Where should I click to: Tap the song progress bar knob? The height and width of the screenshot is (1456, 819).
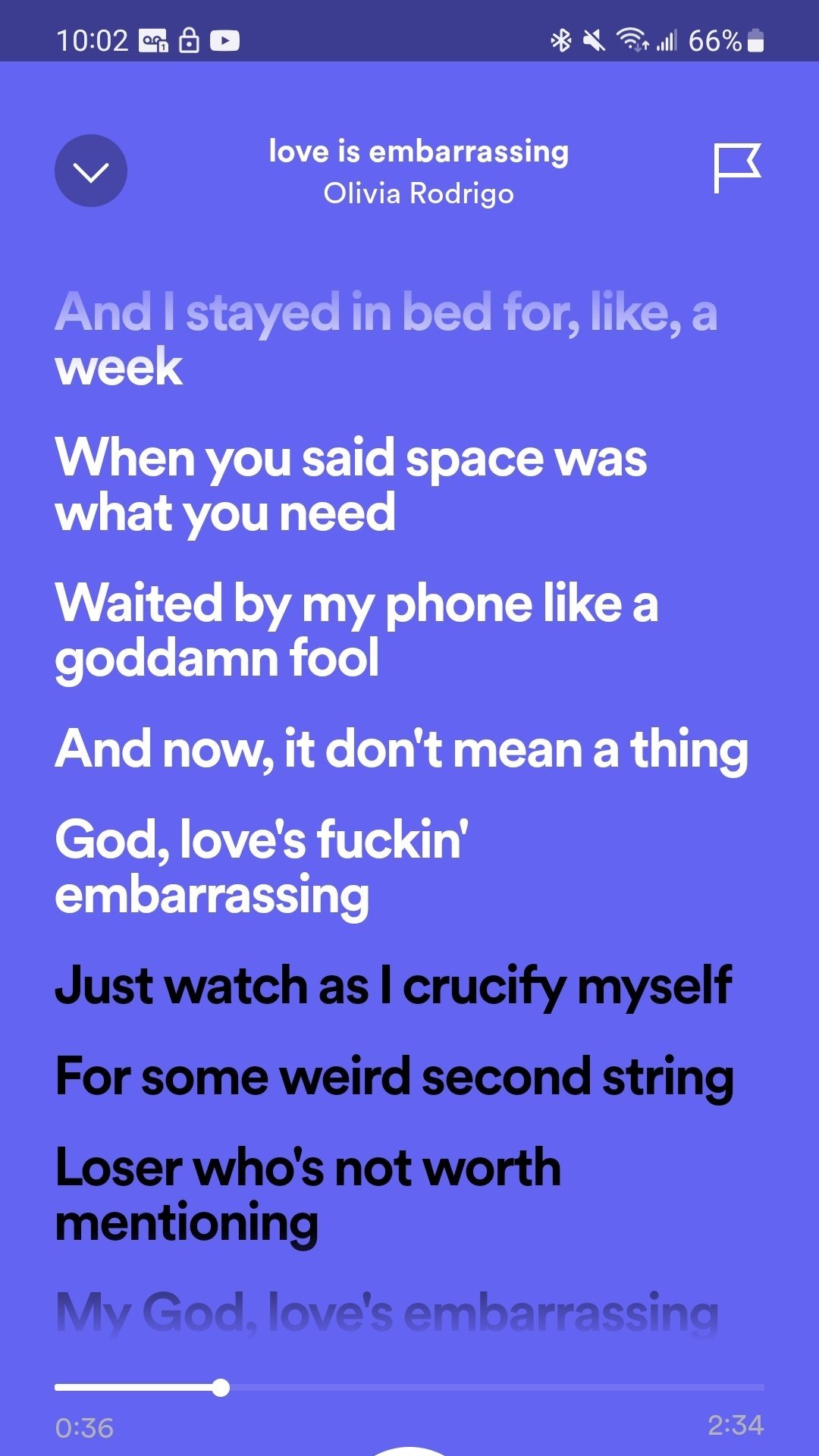221,1388
